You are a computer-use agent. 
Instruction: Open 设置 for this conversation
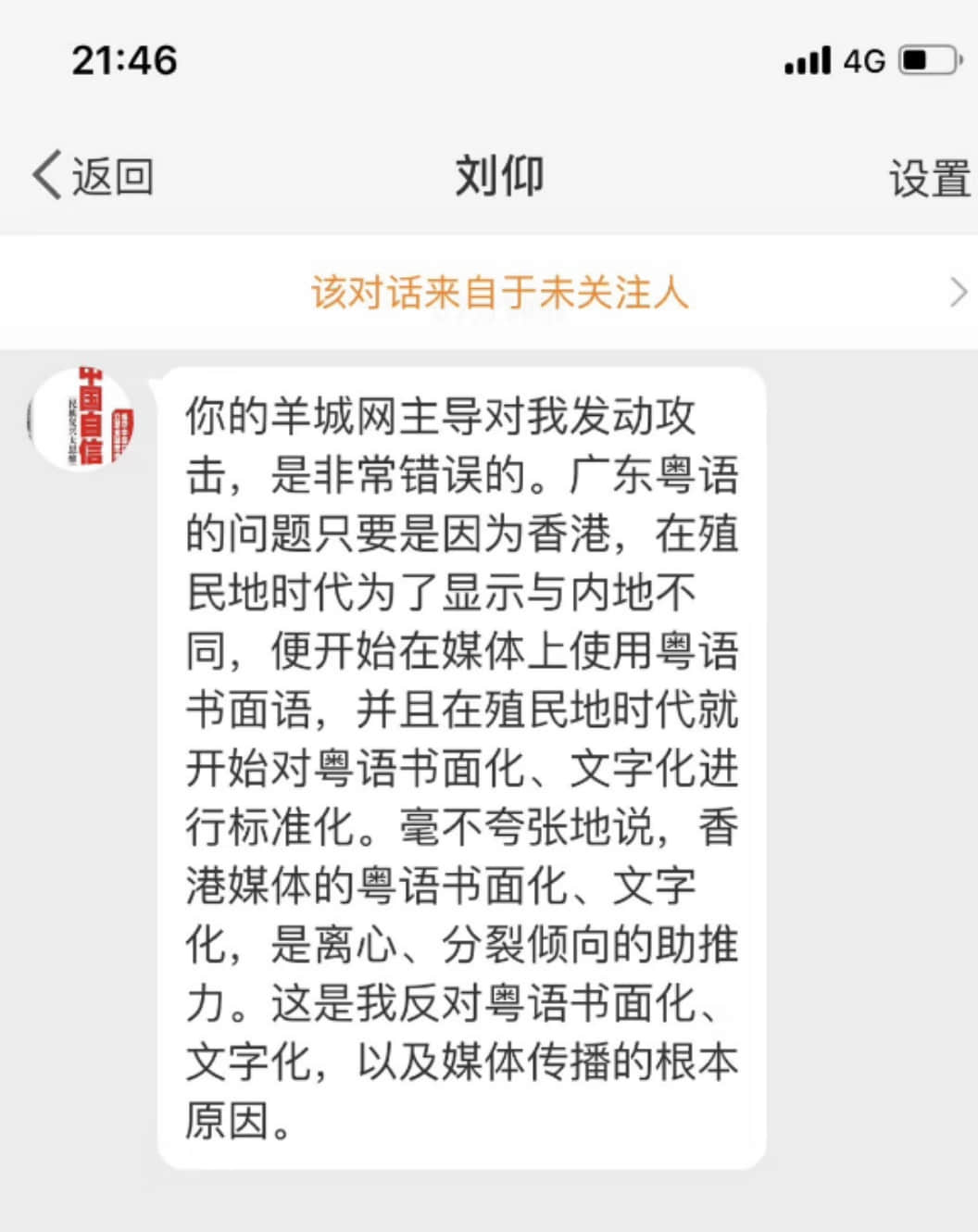tap(929, 178)
